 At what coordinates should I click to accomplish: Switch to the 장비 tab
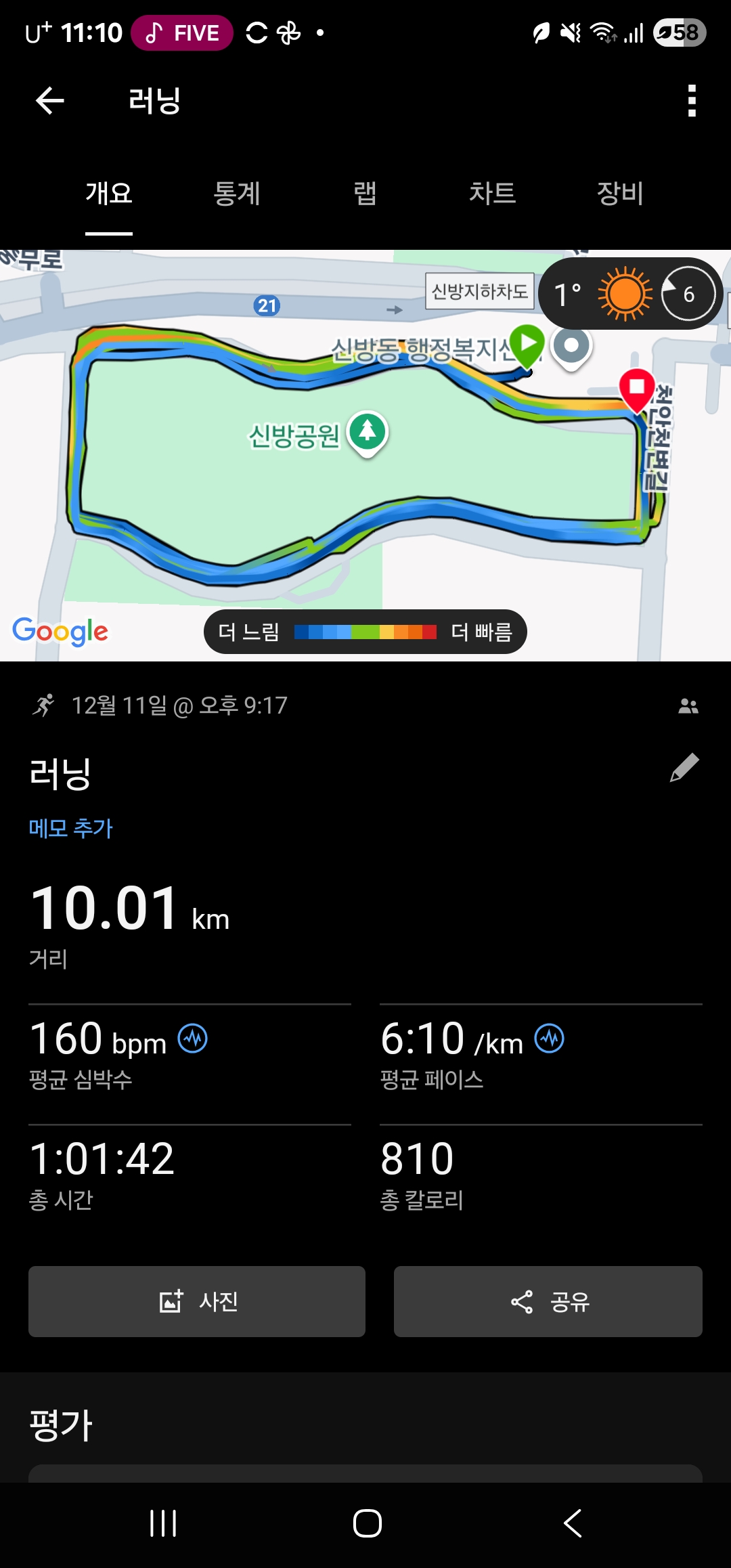click(619, 194)
